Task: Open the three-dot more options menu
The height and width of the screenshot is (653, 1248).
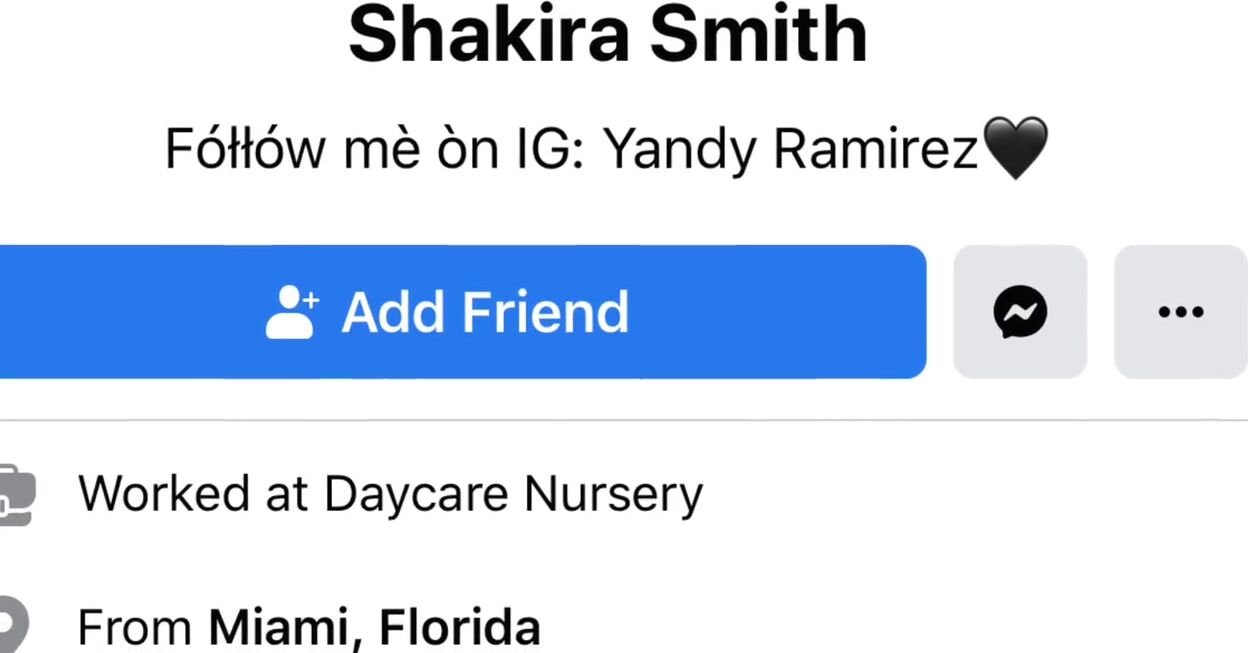Action: click(x=1180, y=312)
